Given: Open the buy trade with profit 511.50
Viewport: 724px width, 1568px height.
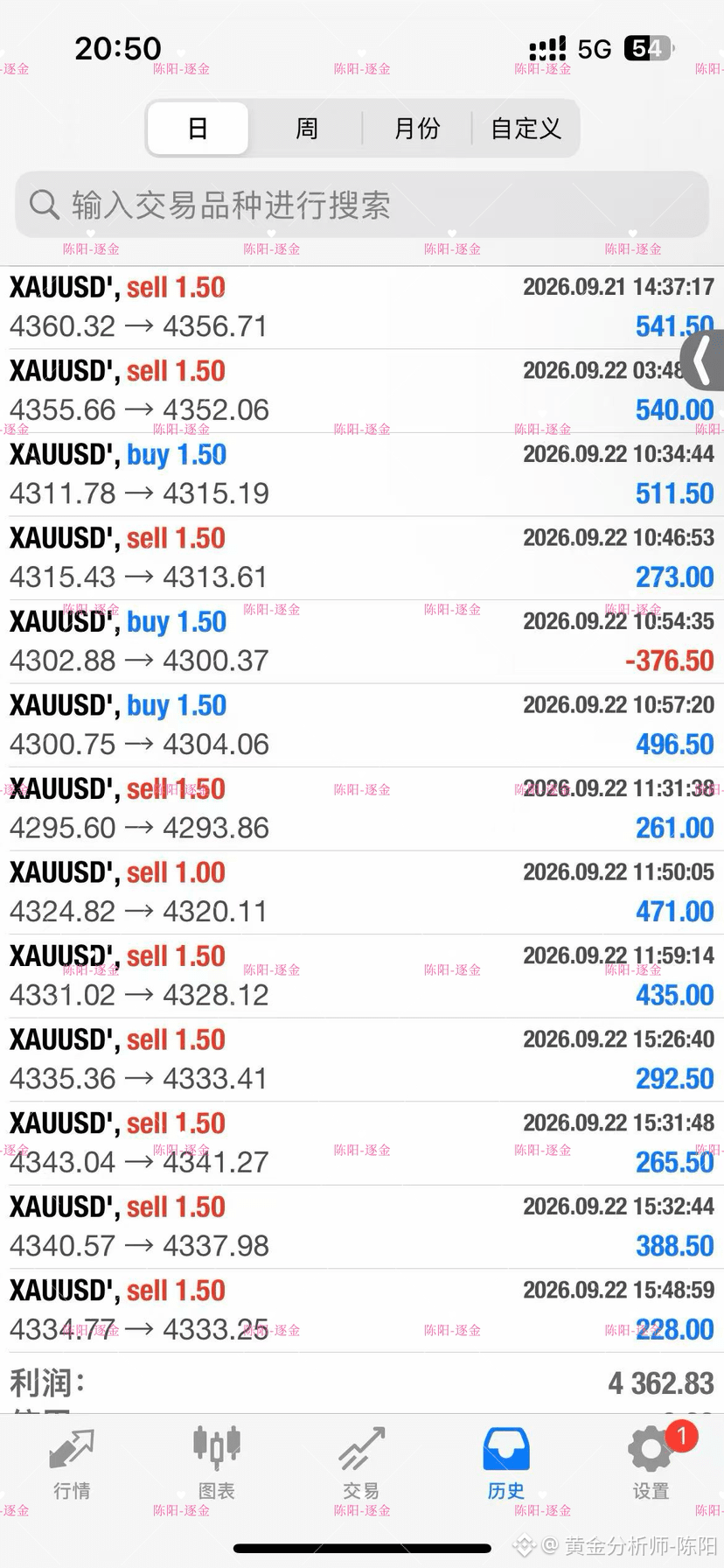Looking at the screenshot, I should pyautogui.click(x=362, y=474).
